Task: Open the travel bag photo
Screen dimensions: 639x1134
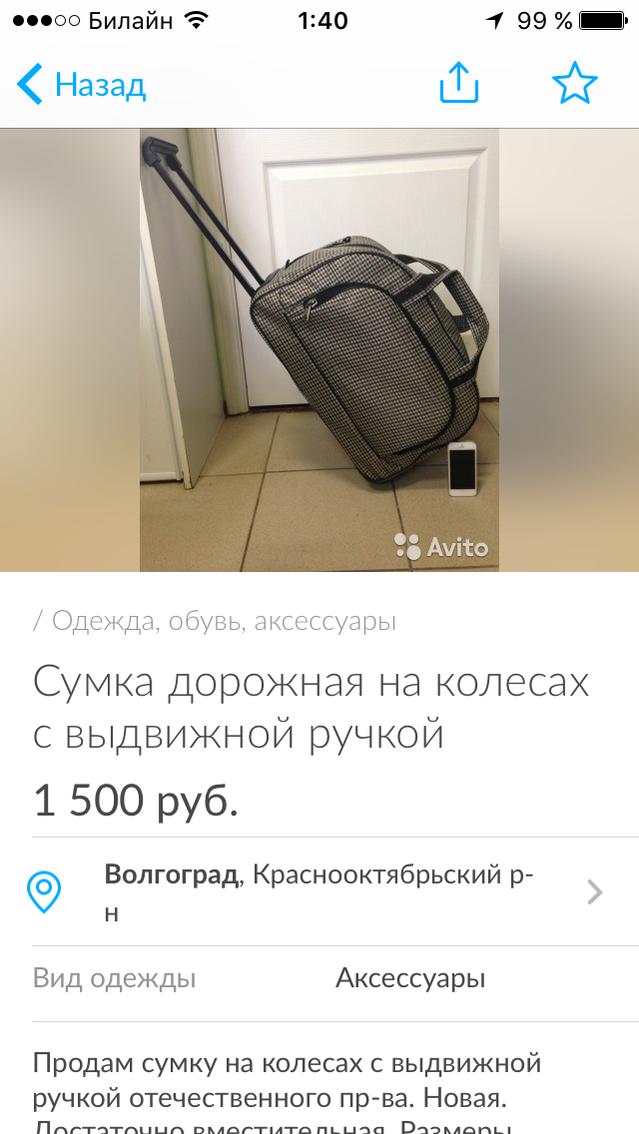Action: tap(319, 350)
